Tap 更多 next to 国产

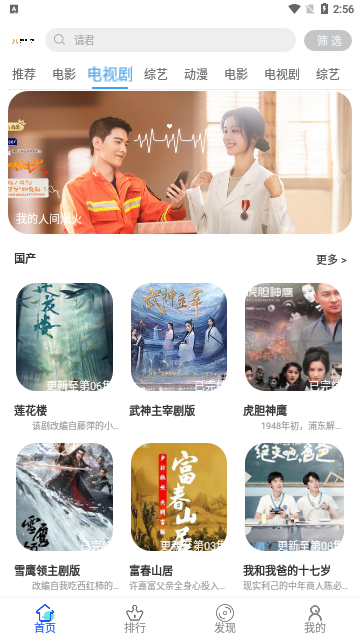point(331,260)
